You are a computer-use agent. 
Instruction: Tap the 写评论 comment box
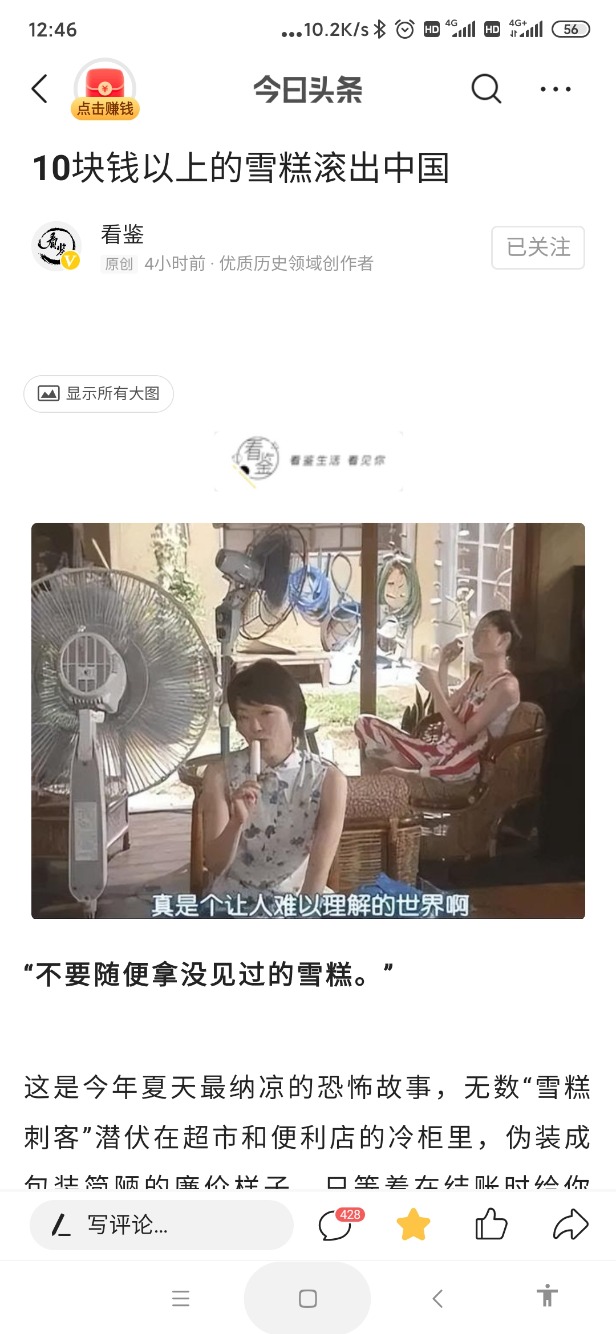161,1225
